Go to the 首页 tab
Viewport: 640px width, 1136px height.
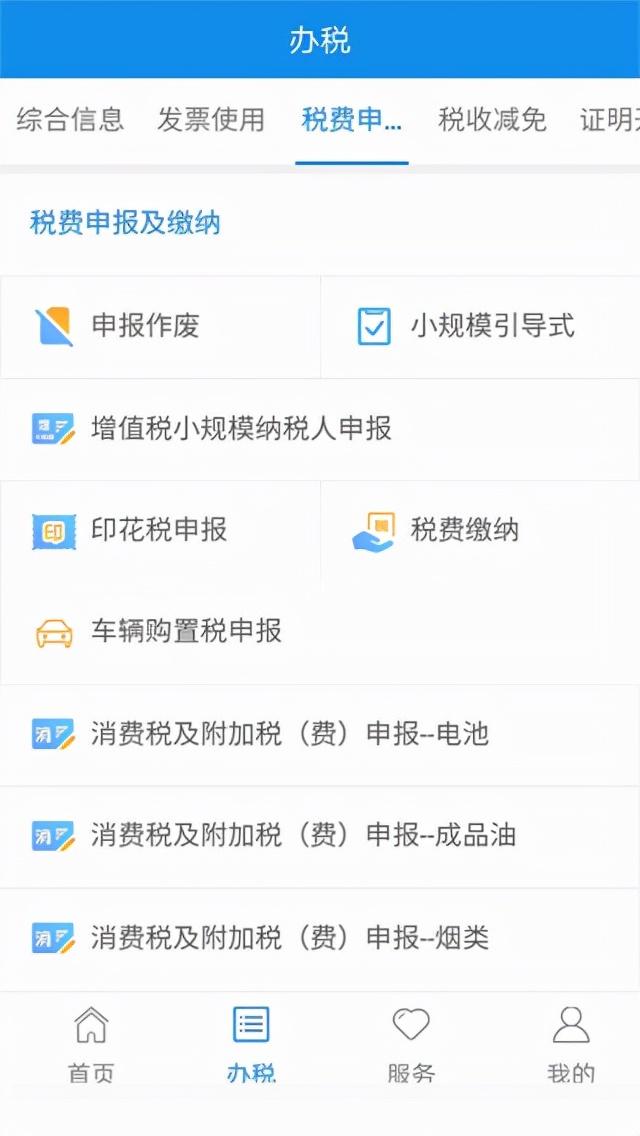point(91,1044)
